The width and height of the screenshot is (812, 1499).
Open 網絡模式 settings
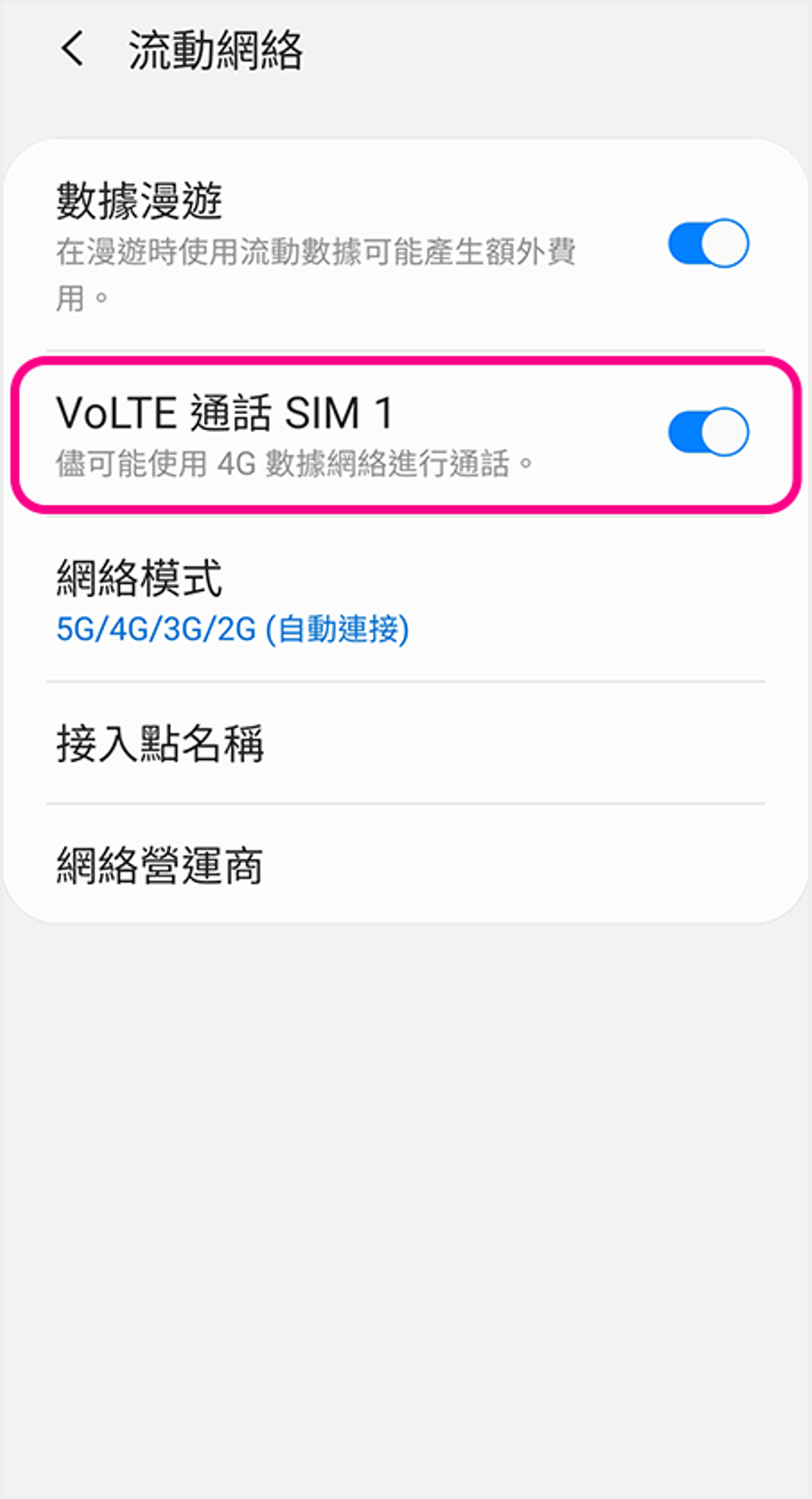(405, 600)
